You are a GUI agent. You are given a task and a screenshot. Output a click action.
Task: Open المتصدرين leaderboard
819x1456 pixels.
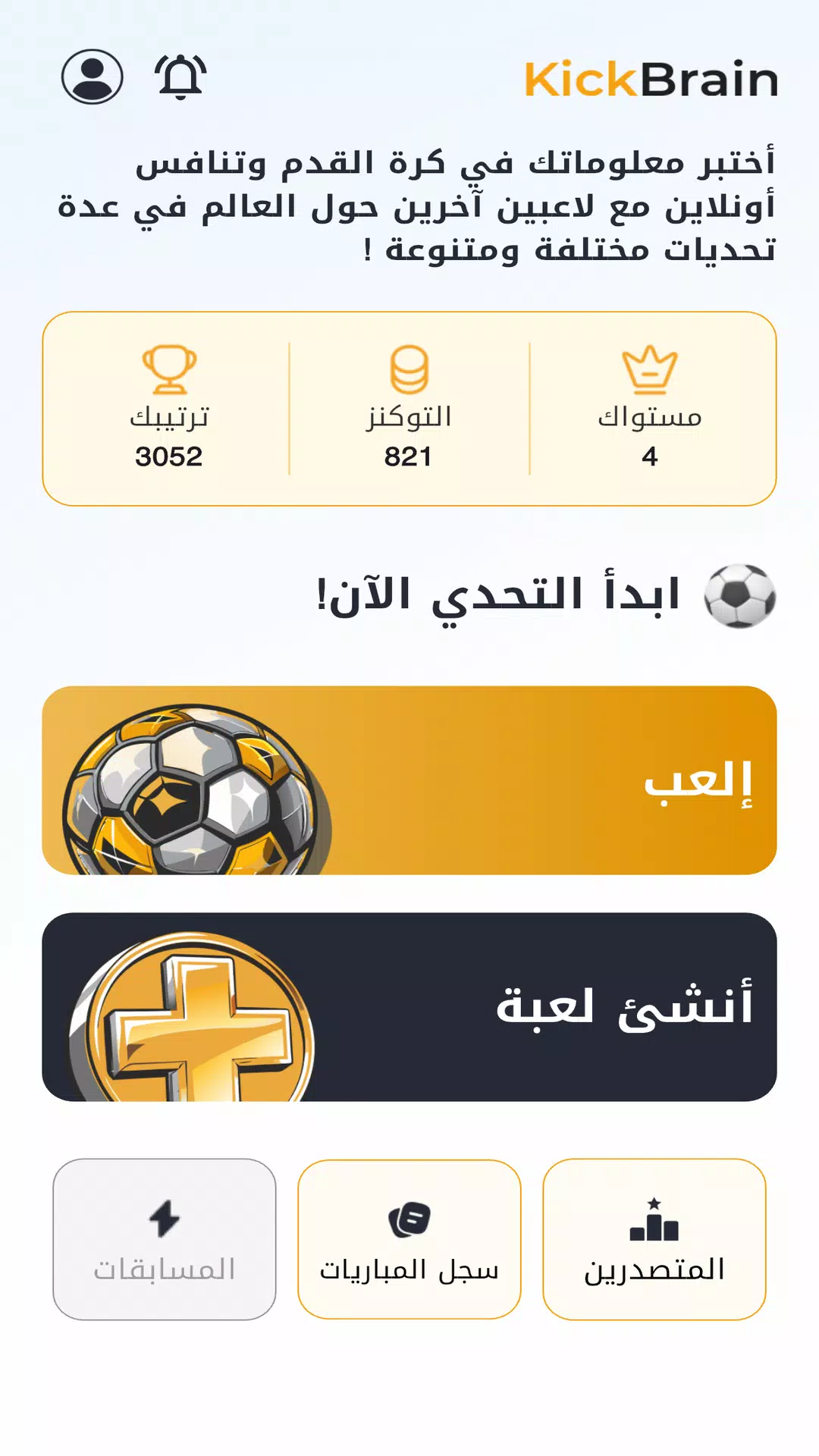tap(654, 1239)
